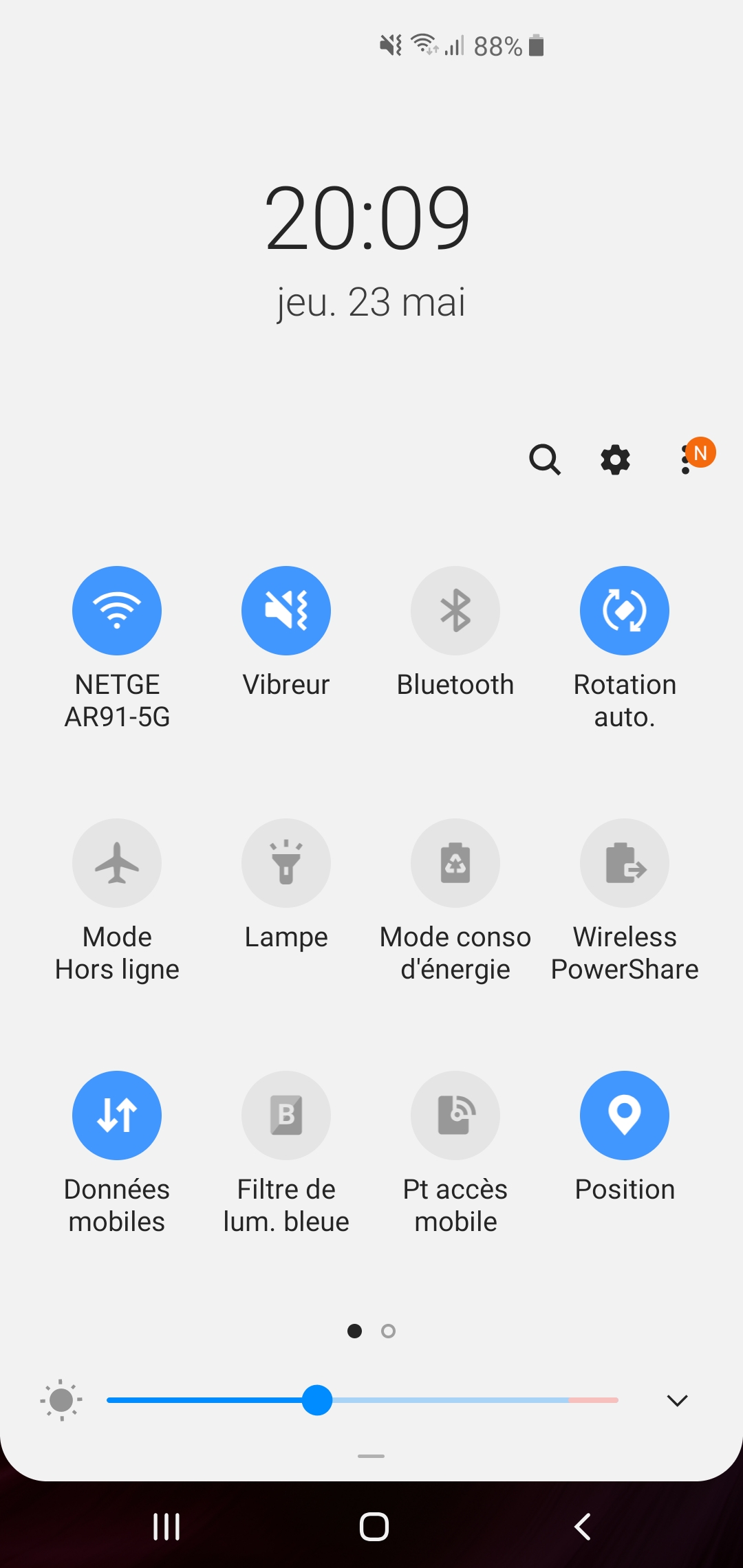Screen dimensions: 743x1568
Task: Activate Wireless PowerShare
Action: pyautogui.click(x=625, y=863)
